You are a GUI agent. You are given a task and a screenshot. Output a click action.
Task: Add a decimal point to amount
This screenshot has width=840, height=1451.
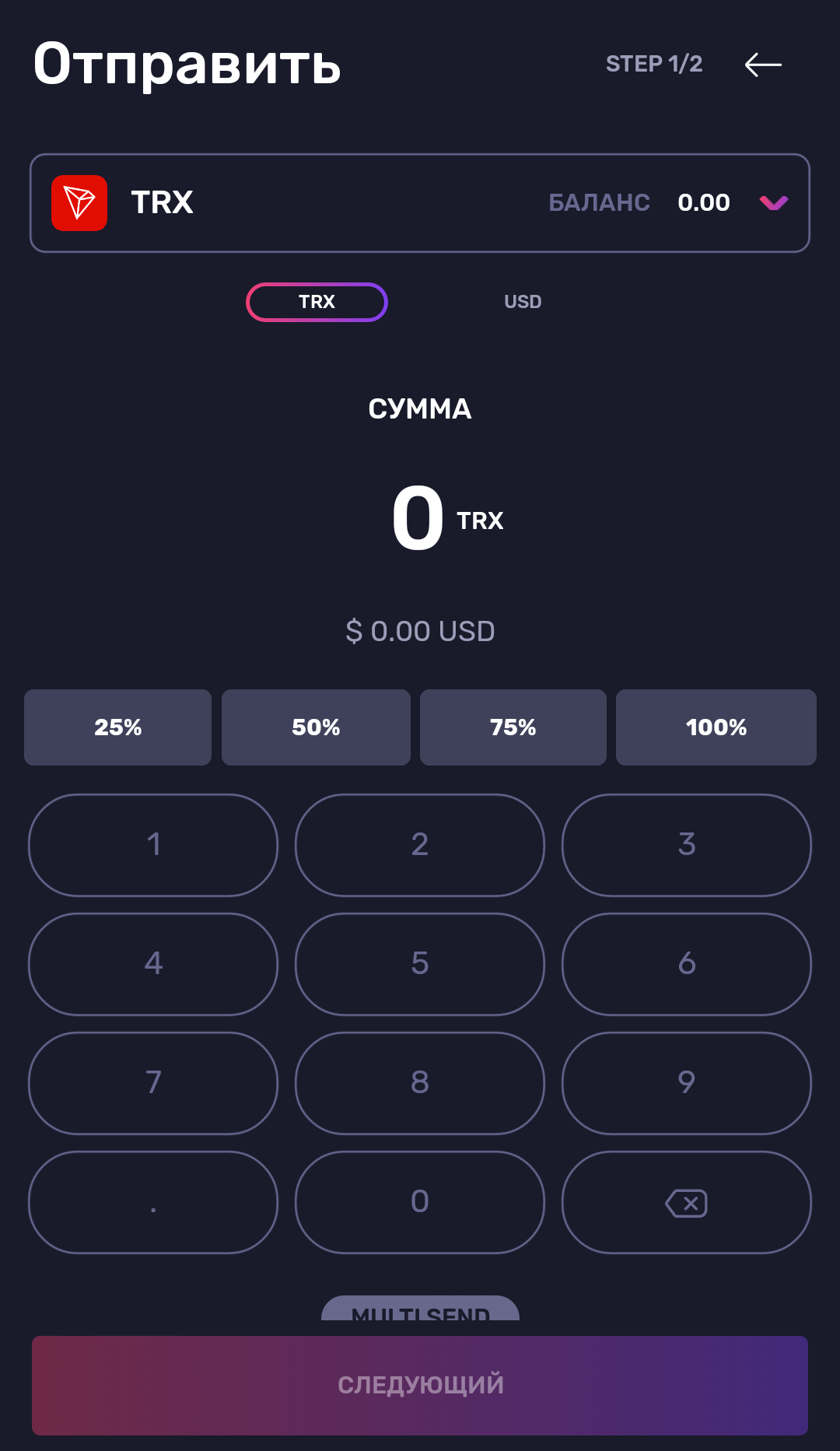tap(153, 1202)
